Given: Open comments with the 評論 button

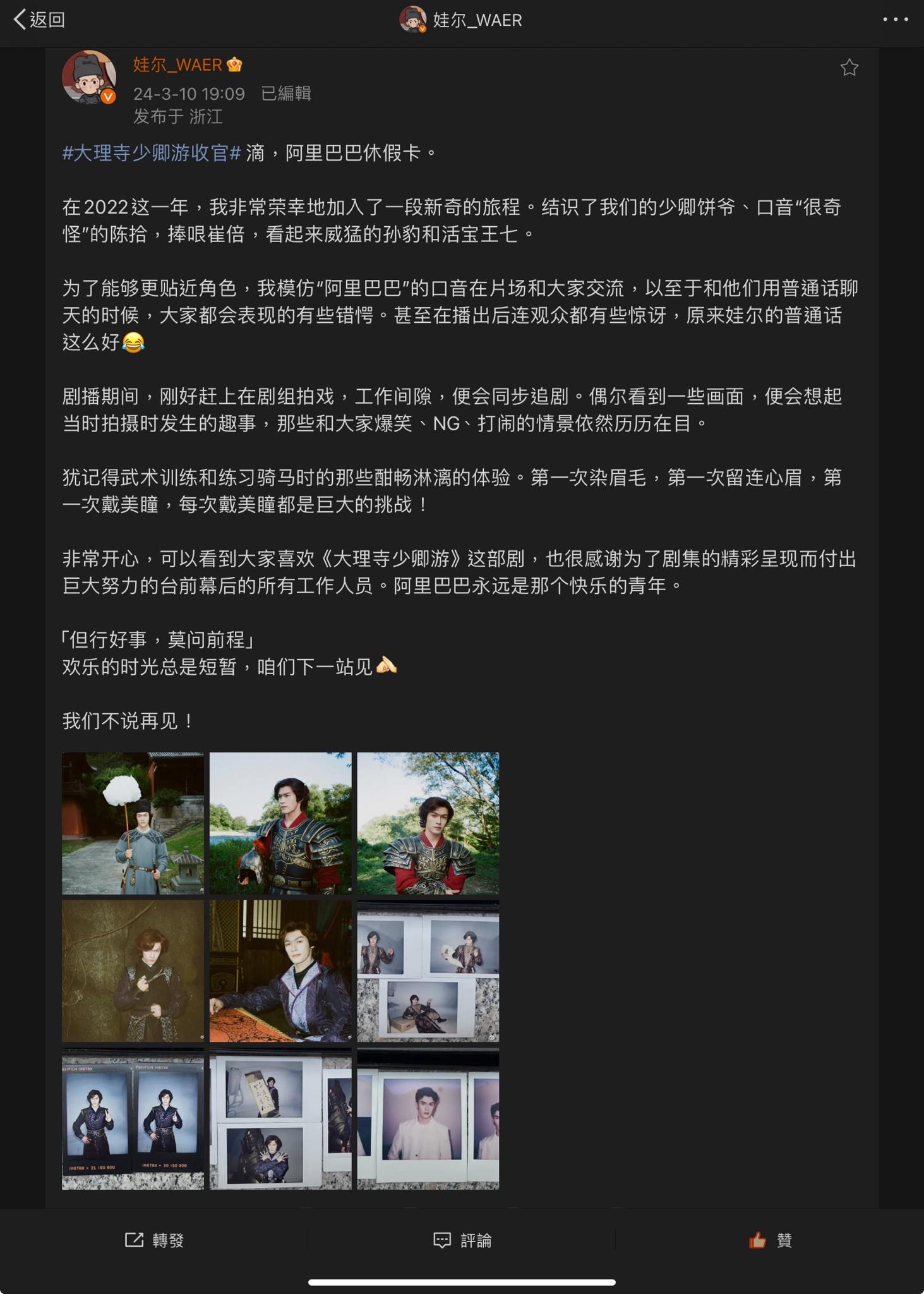Looking at the screenshot, I should click(462, 1240).
